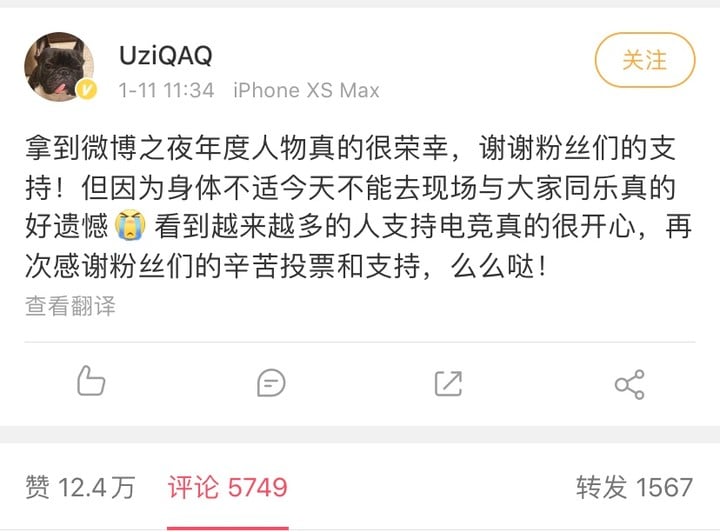Image resolution: width=720 pixels, height=532 pixels.
Task: Like this post with thumbs-up icon
Action: point(91,382)
